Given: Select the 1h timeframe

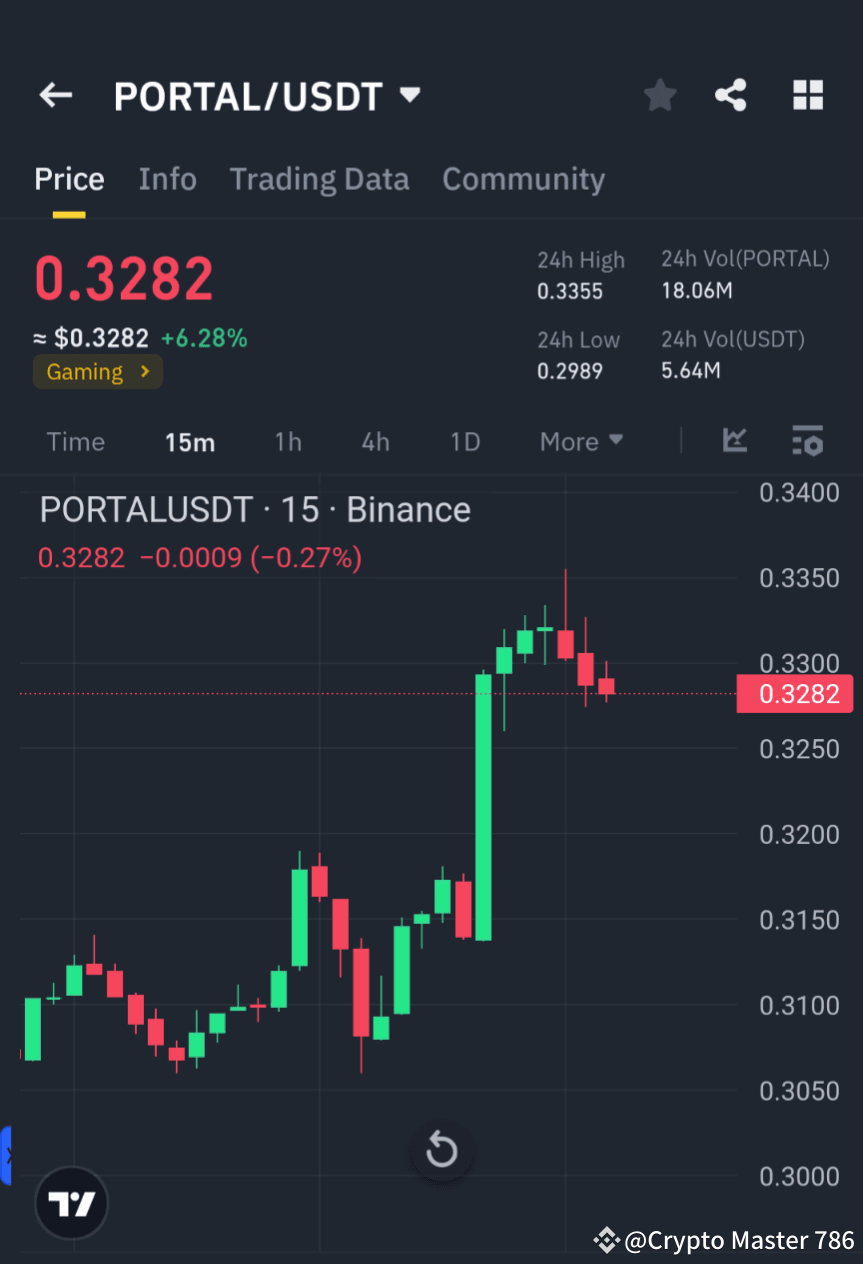Looking at the screenshot, I should 288,441.
